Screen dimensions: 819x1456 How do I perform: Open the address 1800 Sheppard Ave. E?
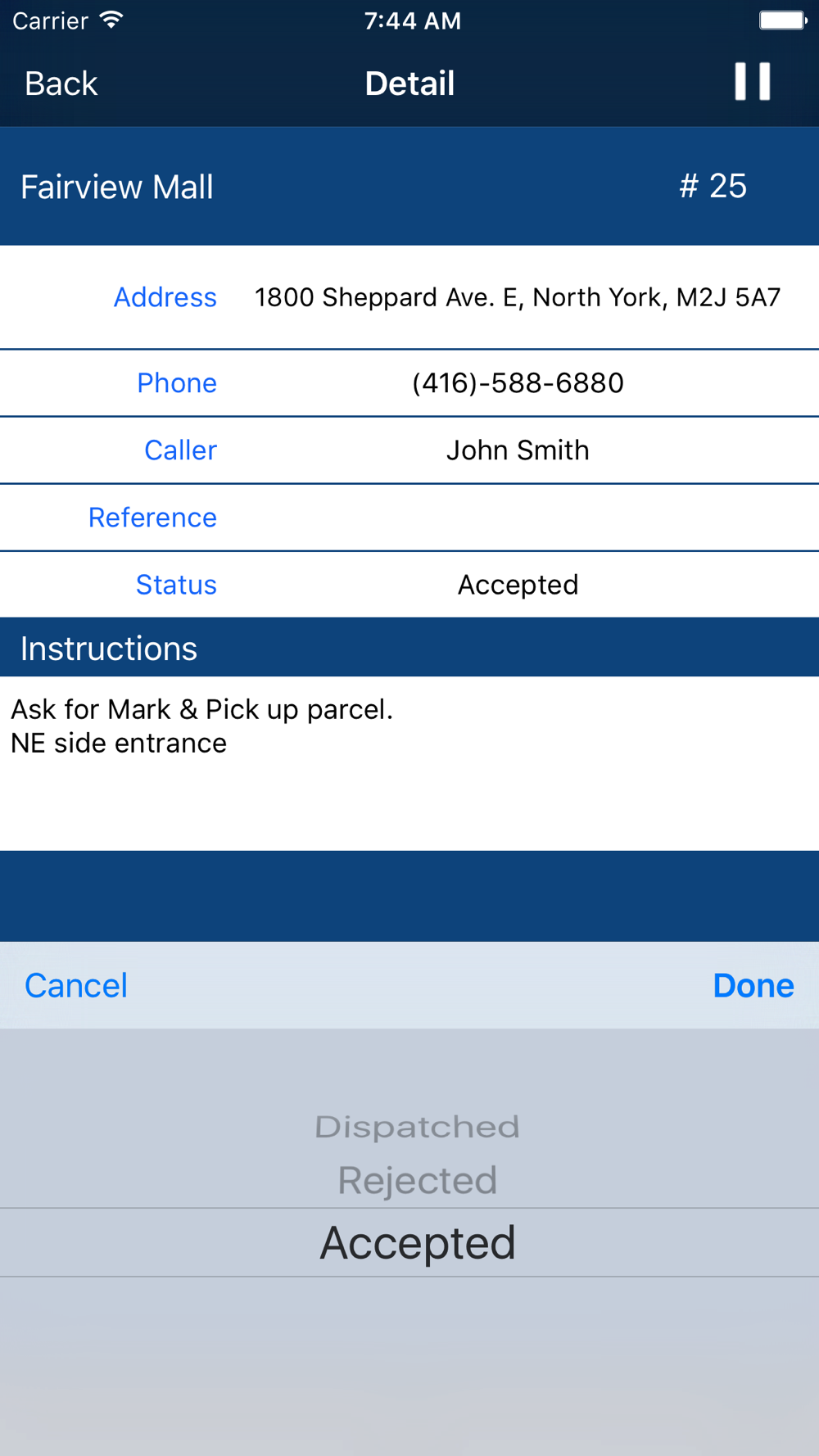[x=518, y=297]
